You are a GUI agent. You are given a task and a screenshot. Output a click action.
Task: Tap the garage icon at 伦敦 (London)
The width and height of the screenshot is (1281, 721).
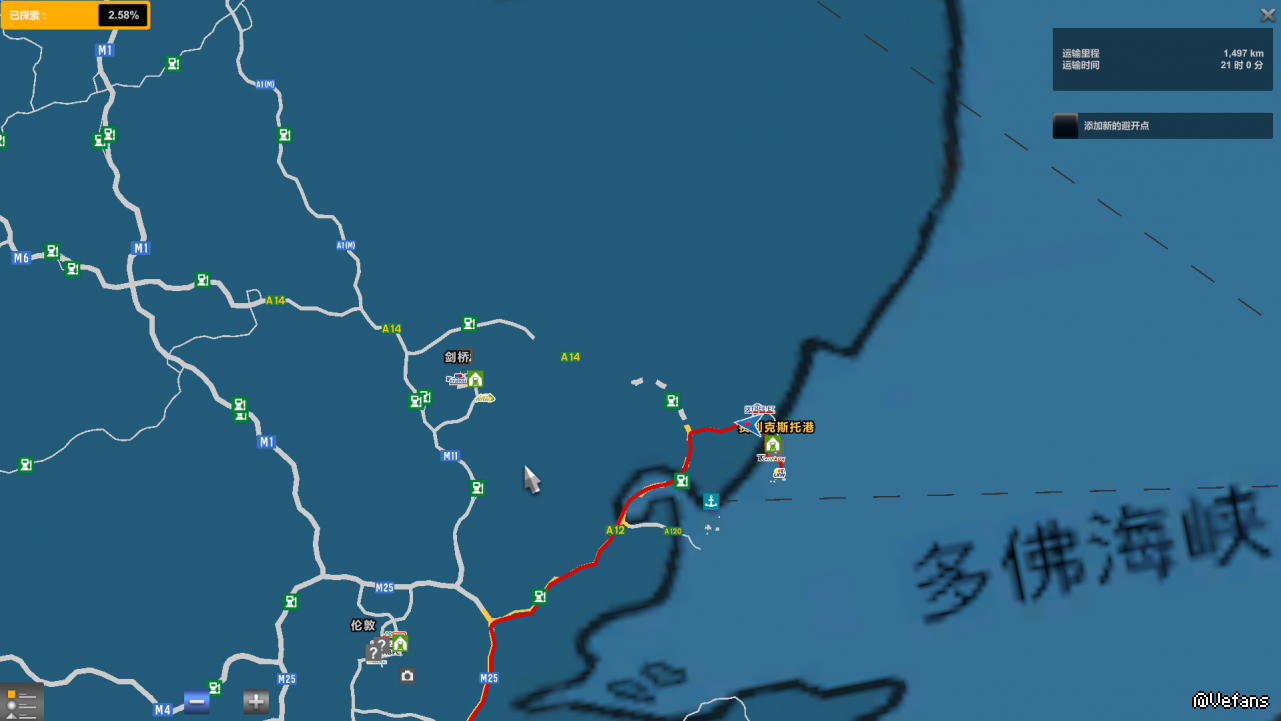click(x=399, y=643)
